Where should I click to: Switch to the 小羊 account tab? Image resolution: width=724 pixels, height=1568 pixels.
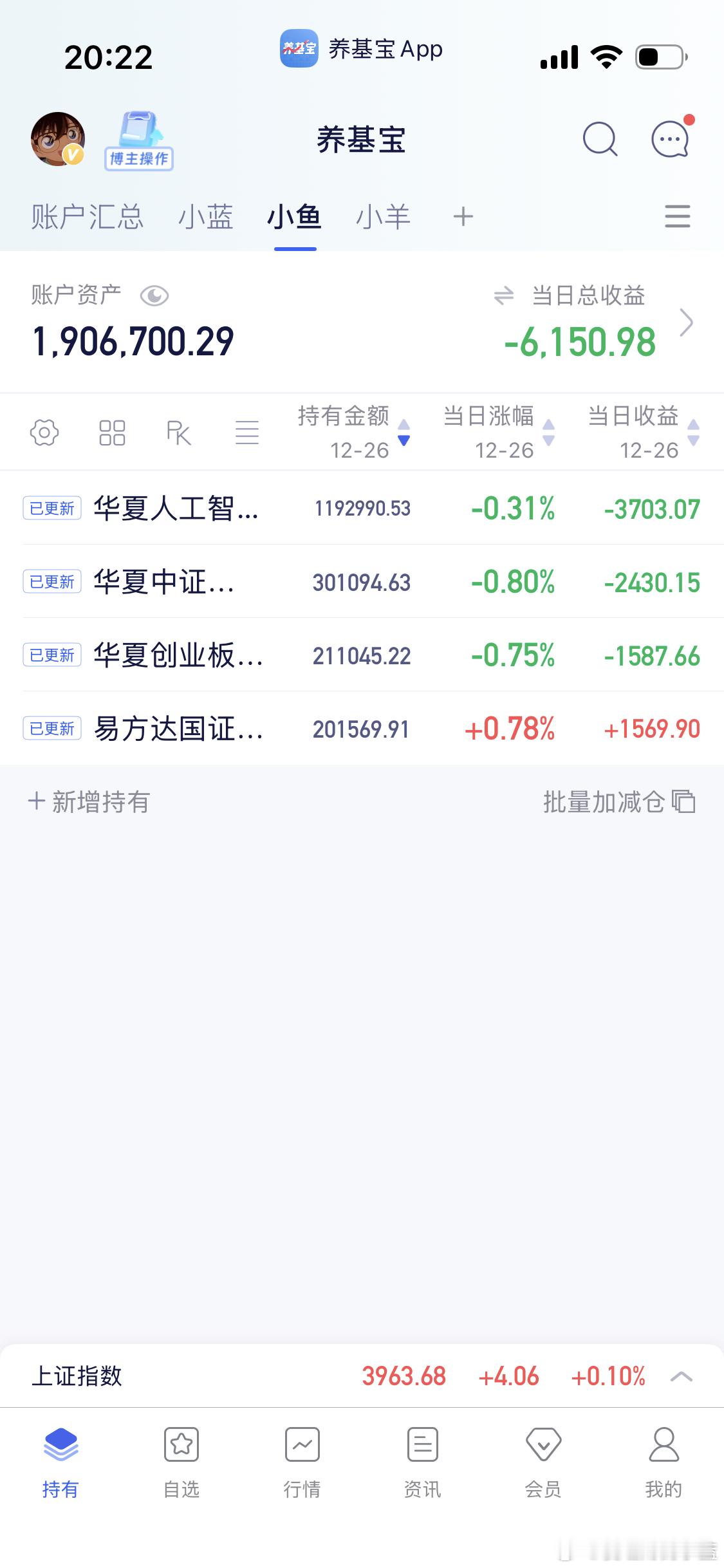pyautogui.click(x=383, y=217)
